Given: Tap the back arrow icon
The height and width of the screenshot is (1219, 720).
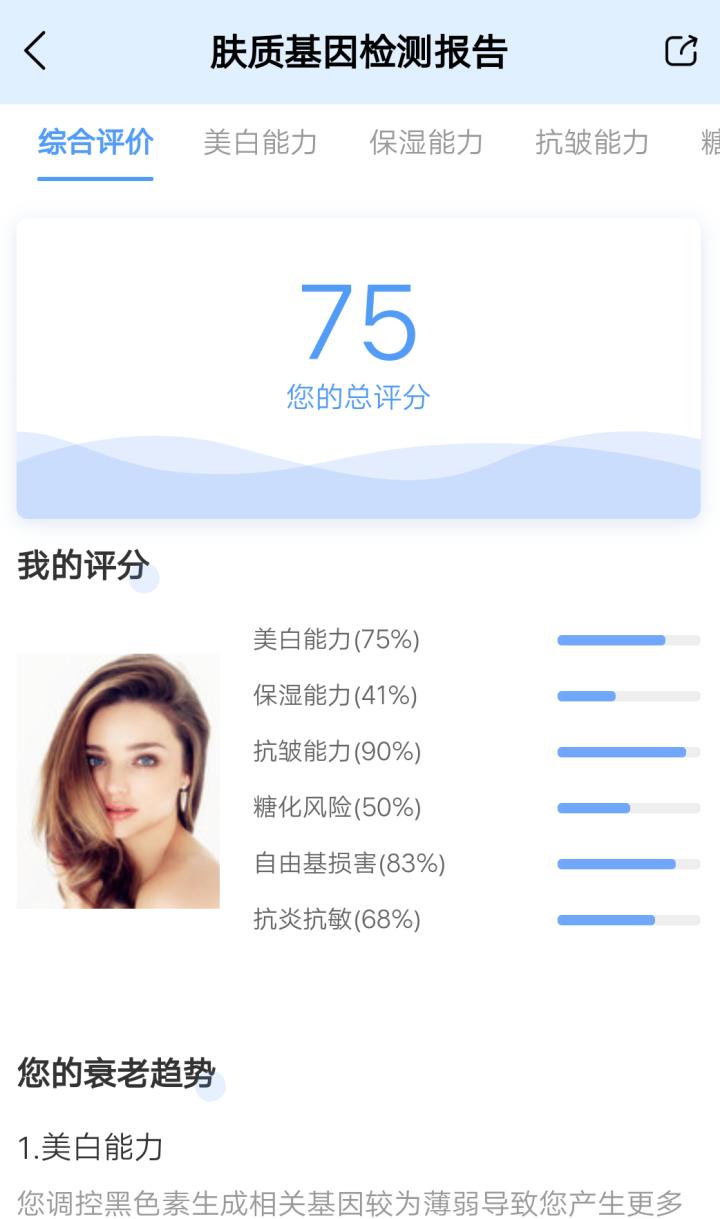Looking at the screenshot, I should click(36, 49).
